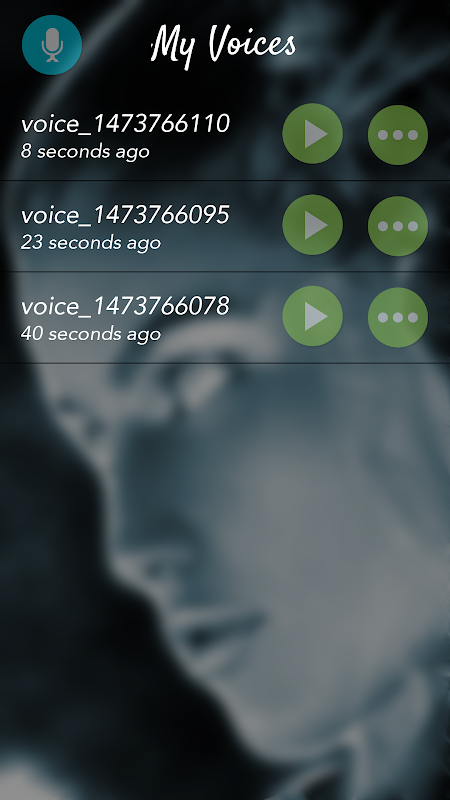Play recording voice_1473766078
Viewport: 450px width, 800px height.
coord(313,316)
